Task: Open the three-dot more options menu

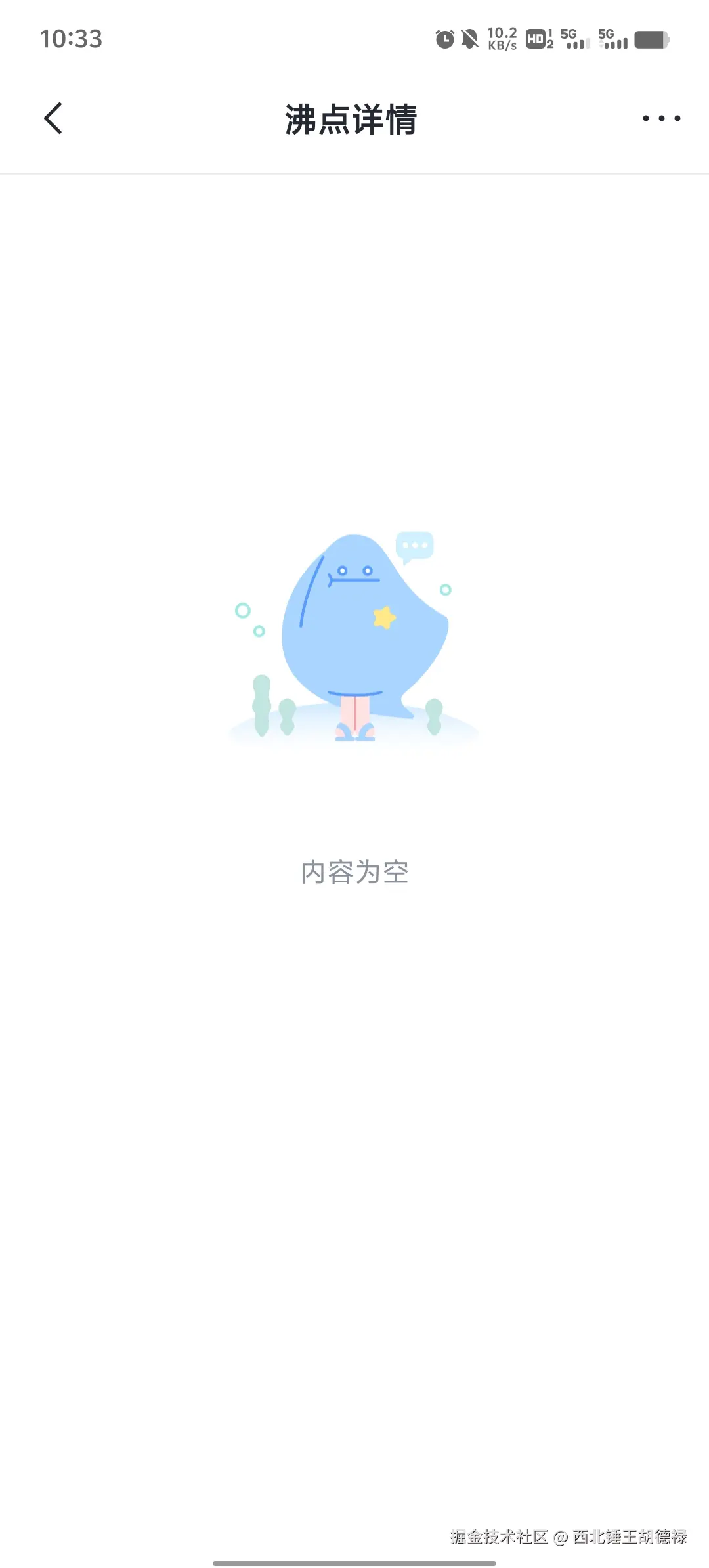Action: (660, 119)
